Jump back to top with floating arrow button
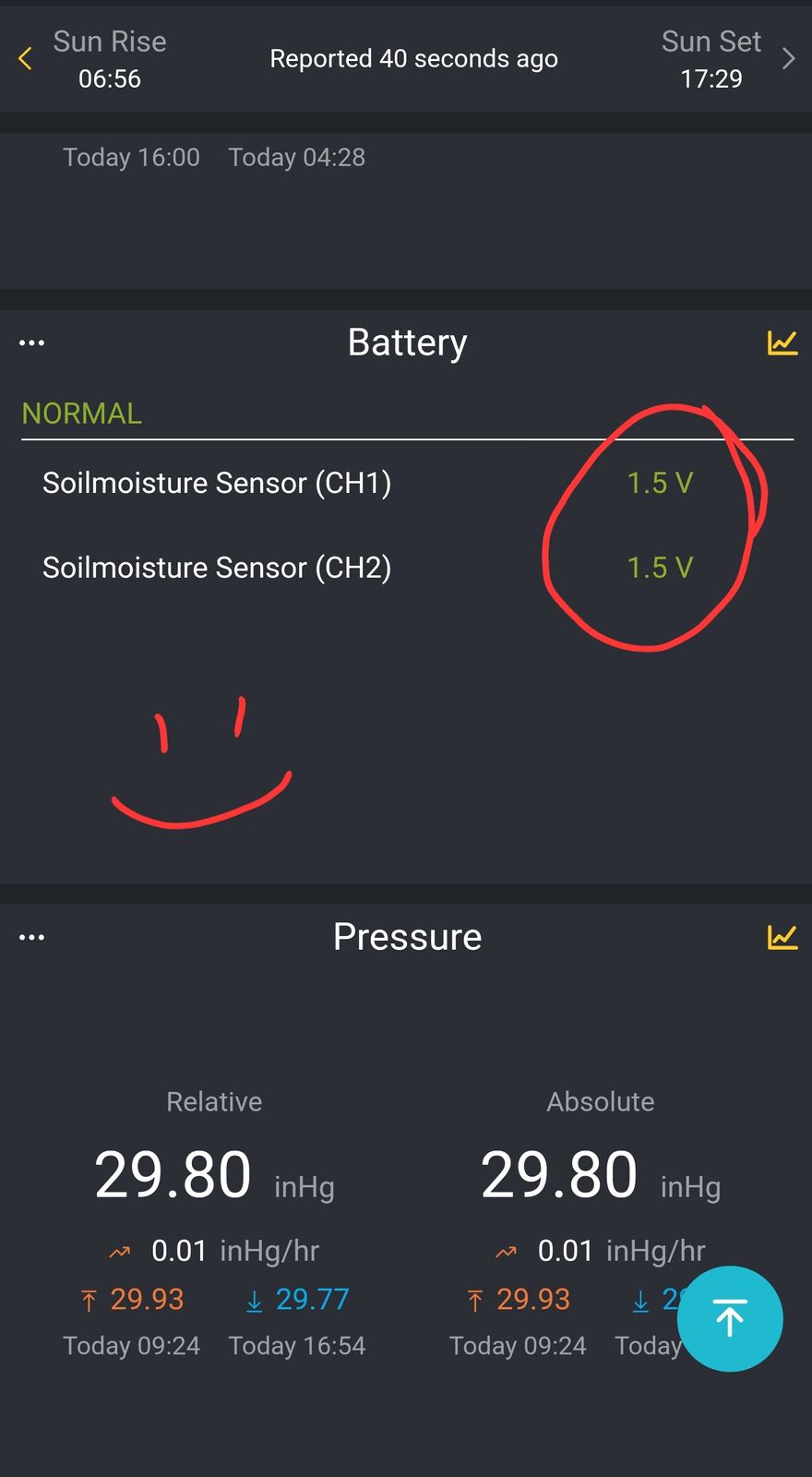The image size is (812, 1477). (730, 1318)
